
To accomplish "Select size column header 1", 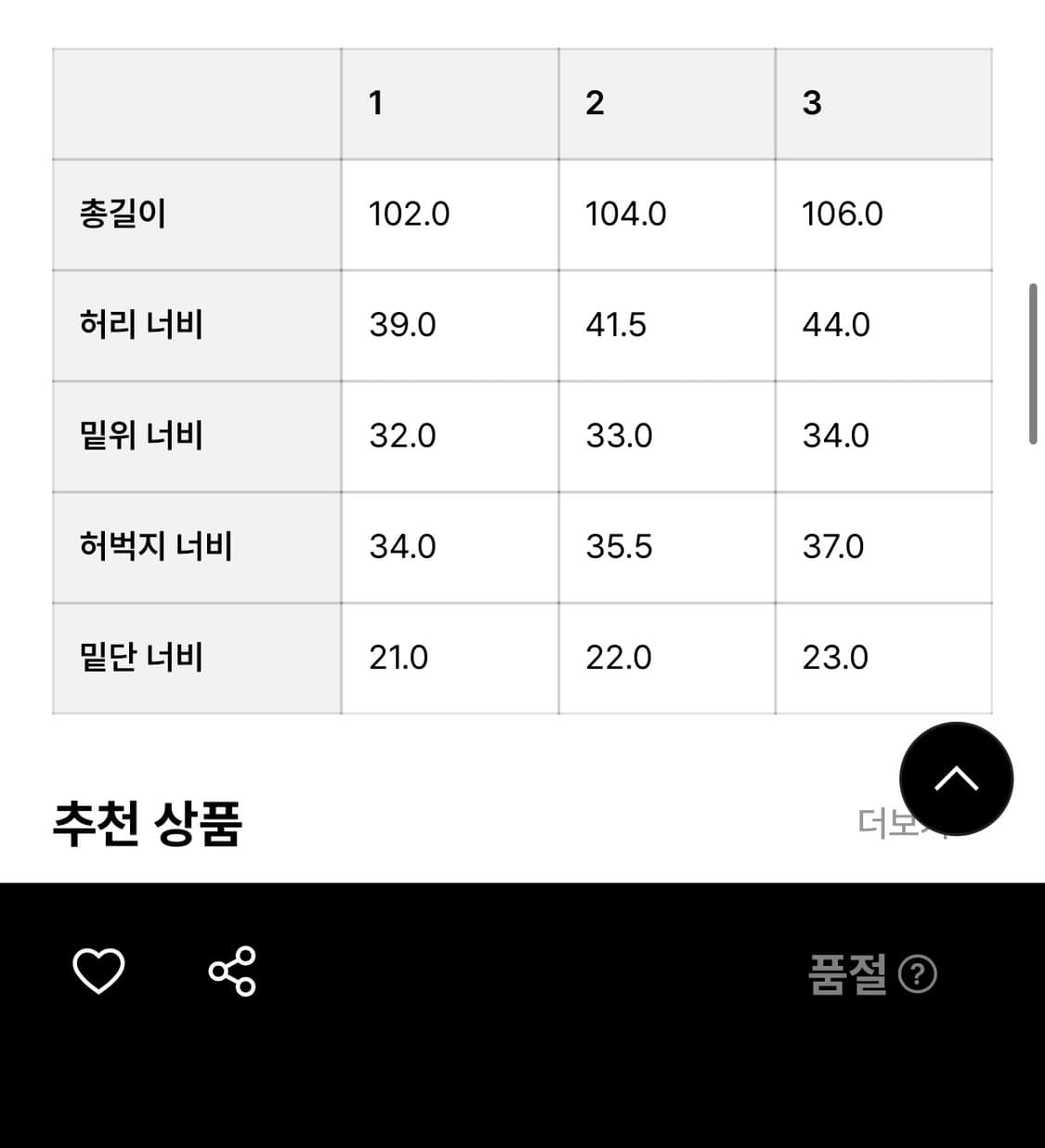I will 376,103.
